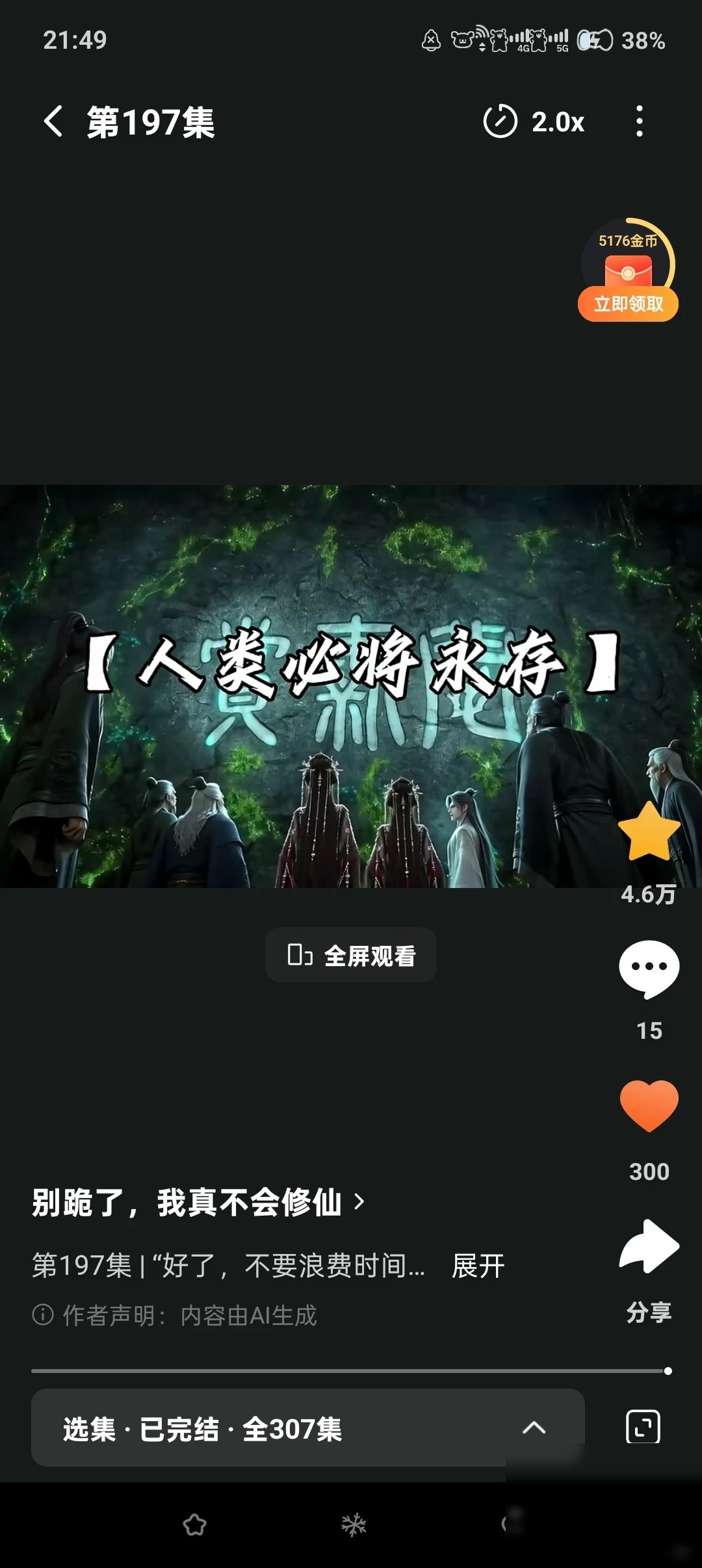
Task: Go back from episode 197
Action: (x=53, y=122)
